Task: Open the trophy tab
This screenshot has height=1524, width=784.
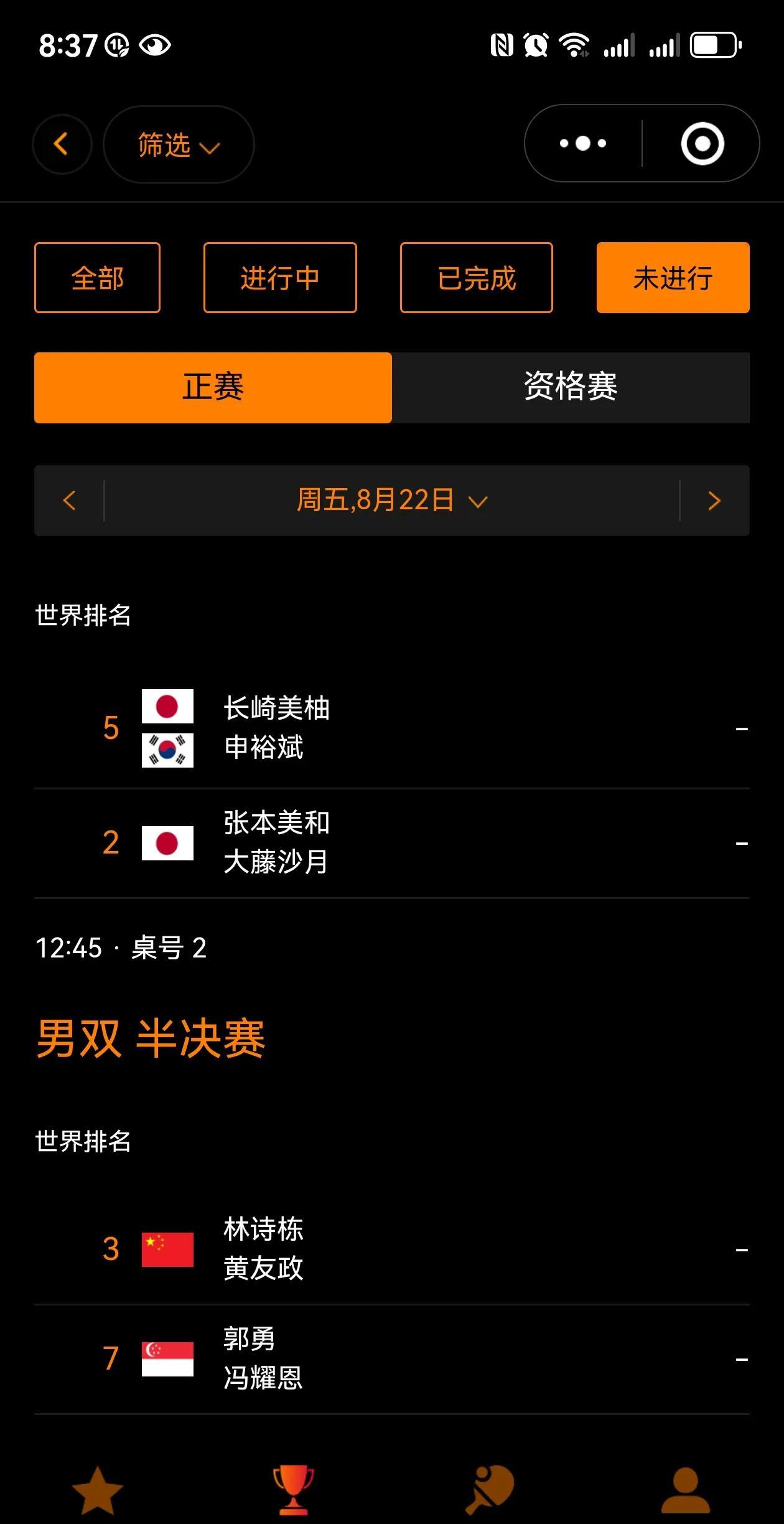Action: (x=294, y=1490)
